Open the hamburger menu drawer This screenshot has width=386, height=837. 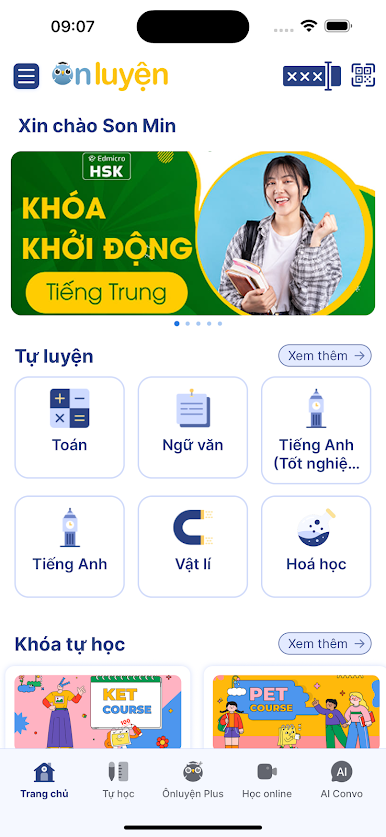pos(26,76)
